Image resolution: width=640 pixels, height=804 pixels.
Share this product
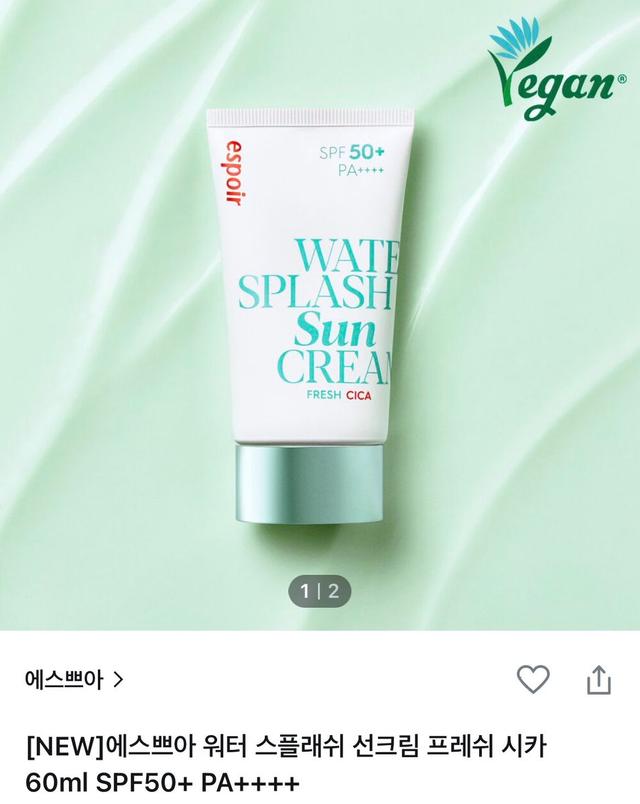point(597,680)
